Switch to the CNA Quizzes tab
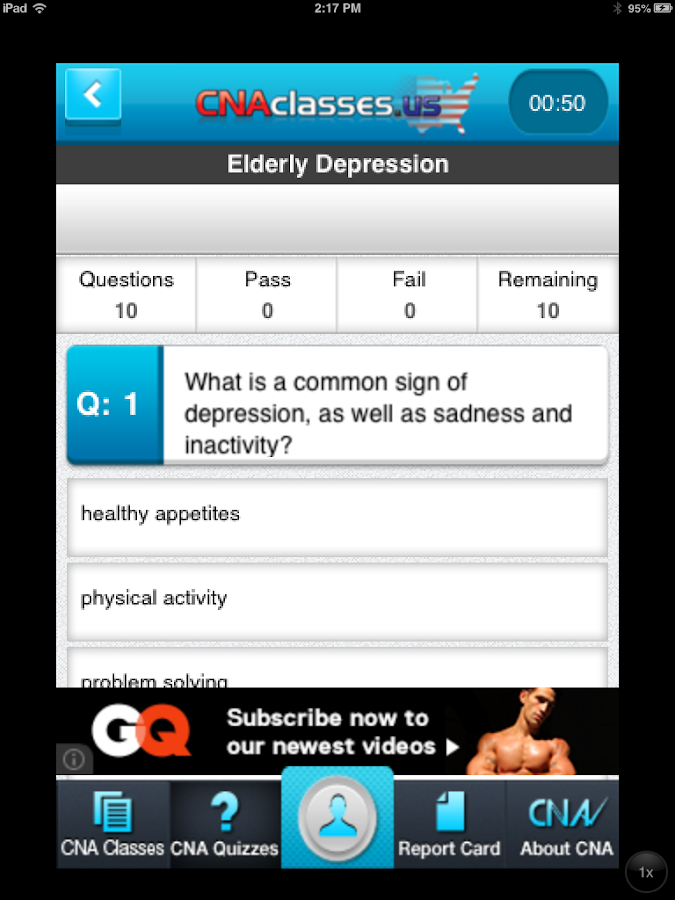Viewport: 675px width, 900px height. click(225, 825)
